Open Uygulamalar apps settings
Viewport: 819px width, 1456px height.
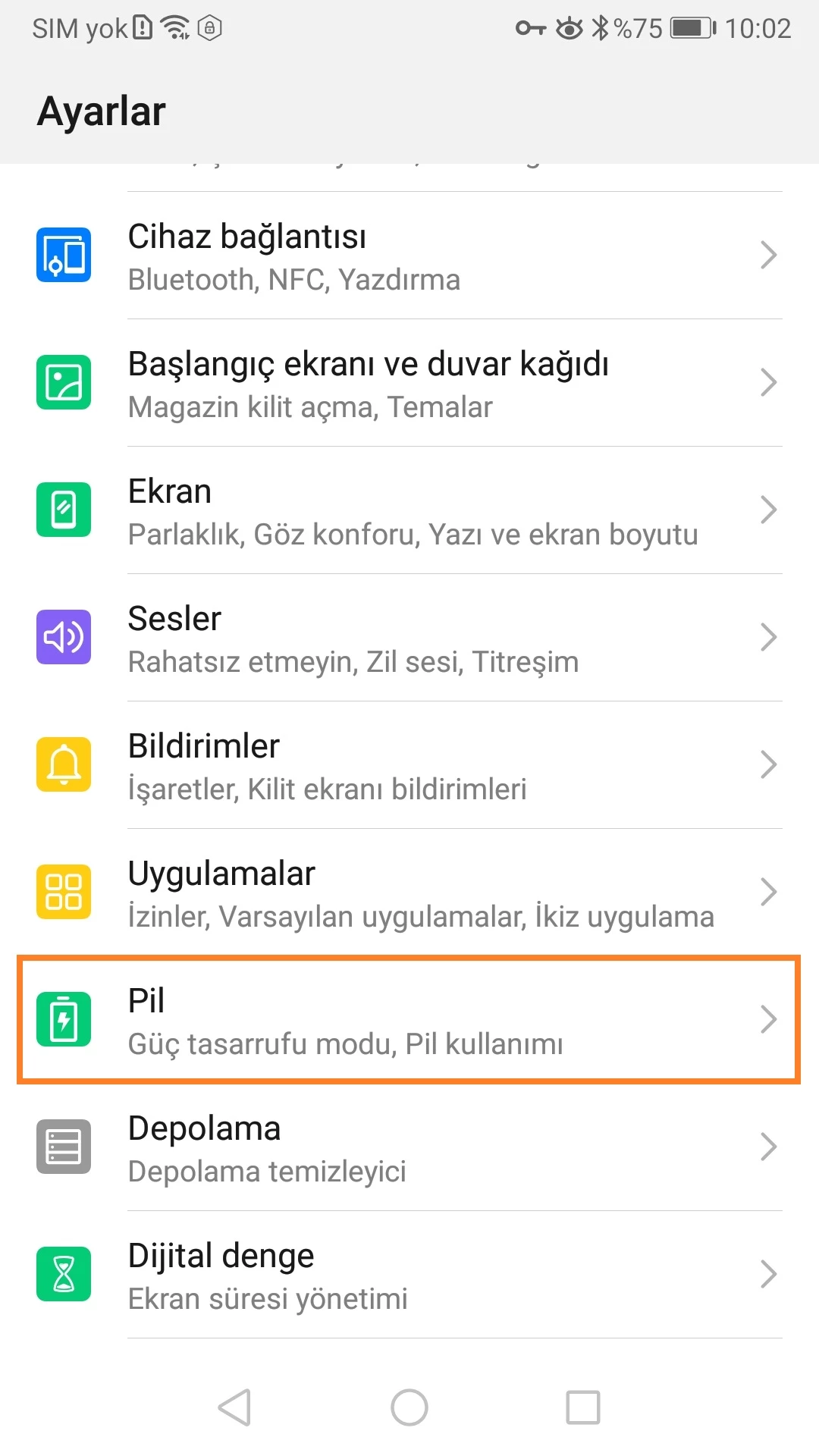coord(409,893)
